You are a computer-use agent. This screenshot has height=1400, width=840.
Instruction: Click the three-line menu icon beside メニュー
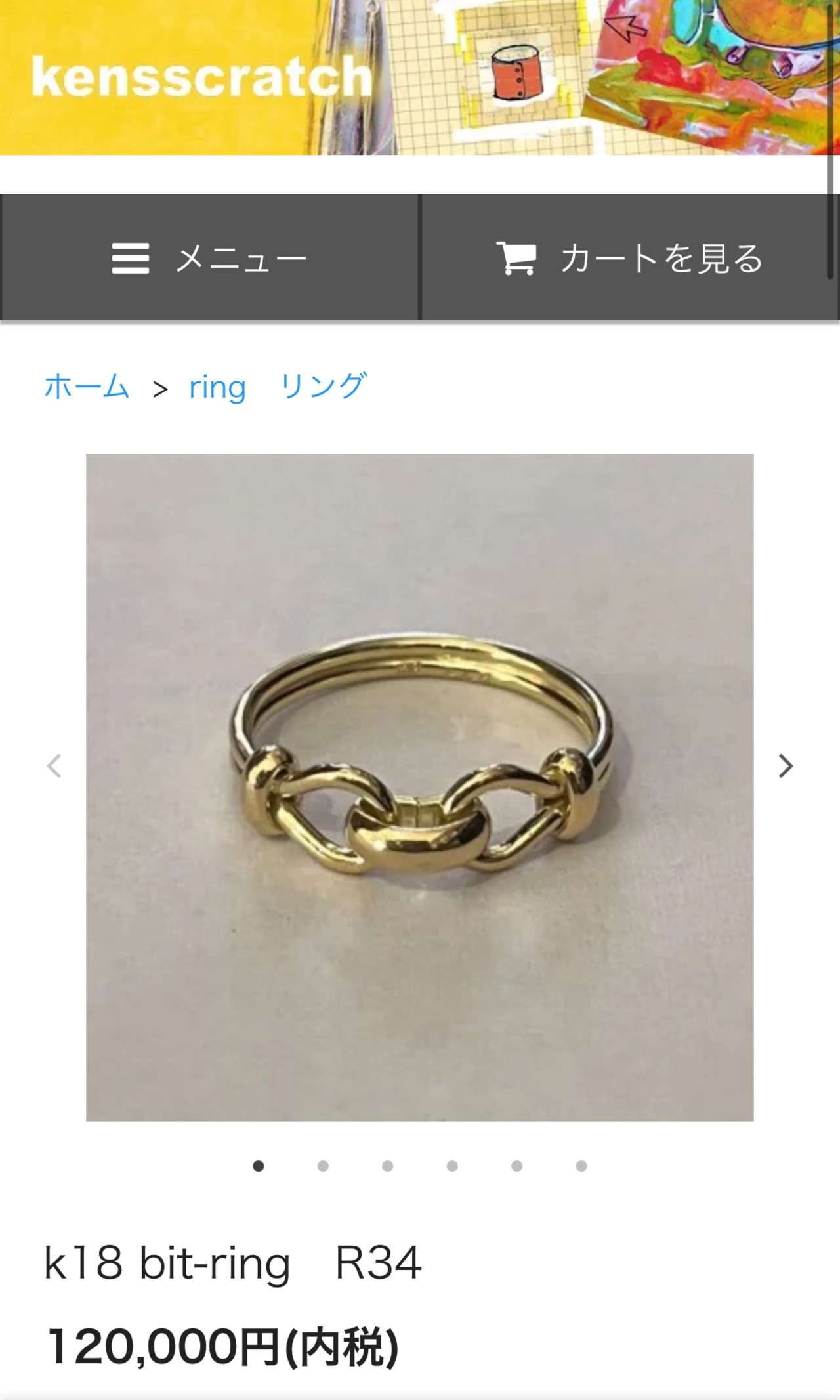point(131,257)
